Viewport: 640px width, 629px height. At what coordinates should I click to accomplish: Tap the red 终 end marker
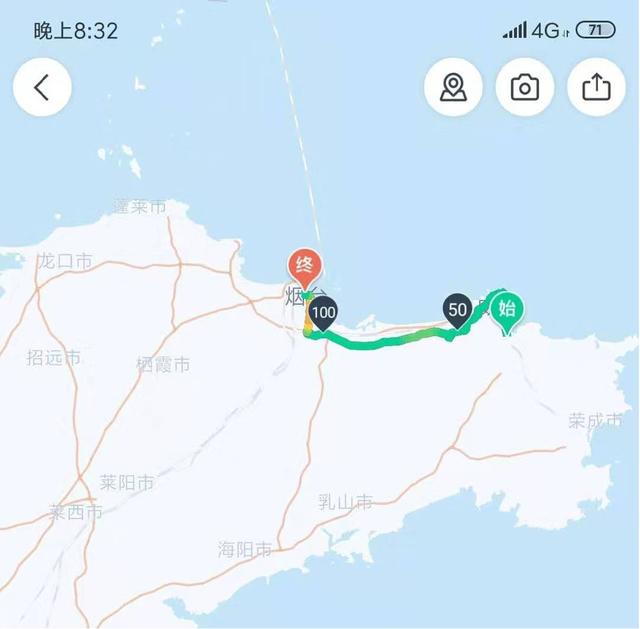(305, 265)
